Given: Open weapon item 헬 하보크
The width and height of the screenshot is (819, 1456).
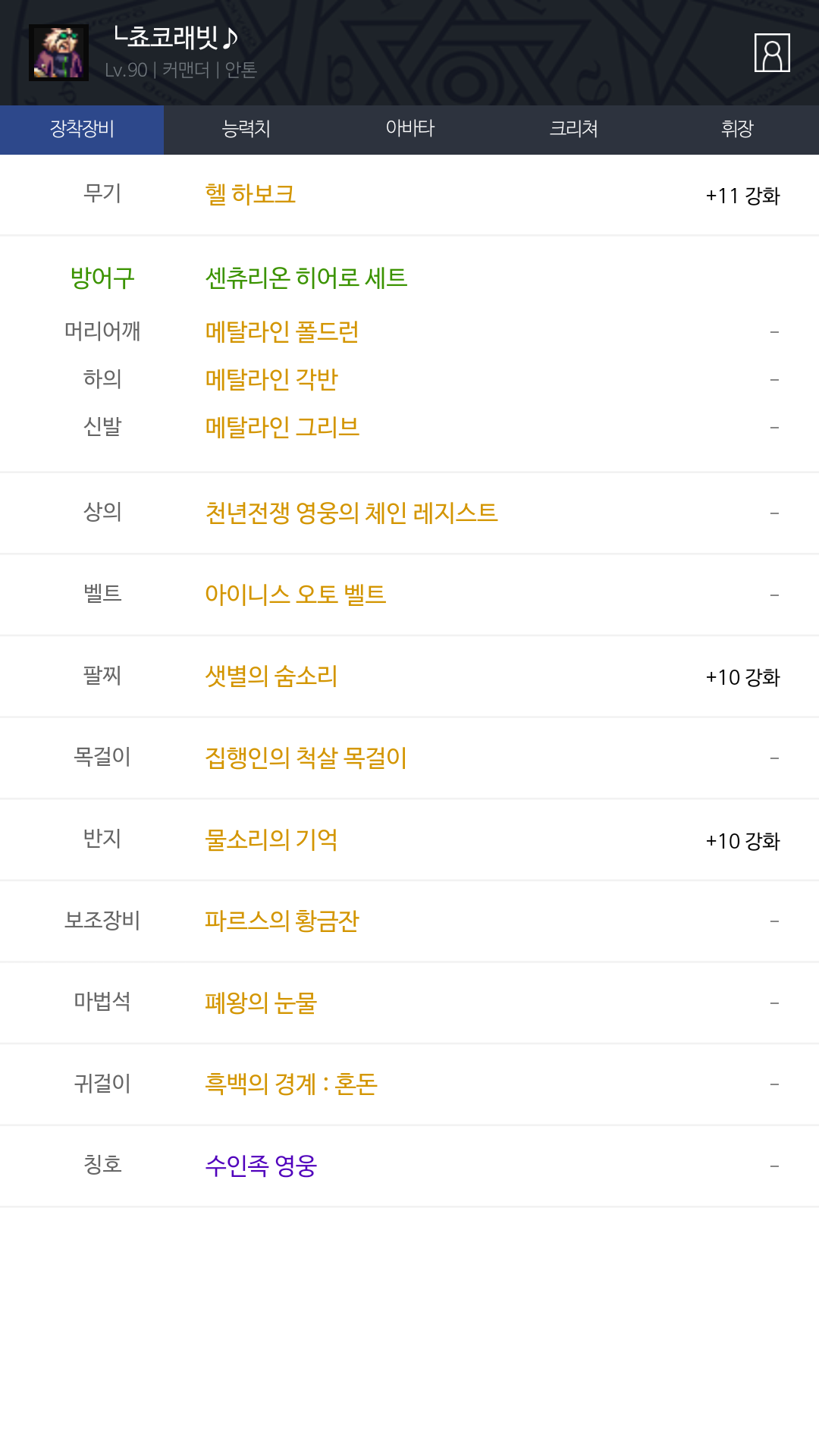Looking at the screenshot, I should click(250, 195).
